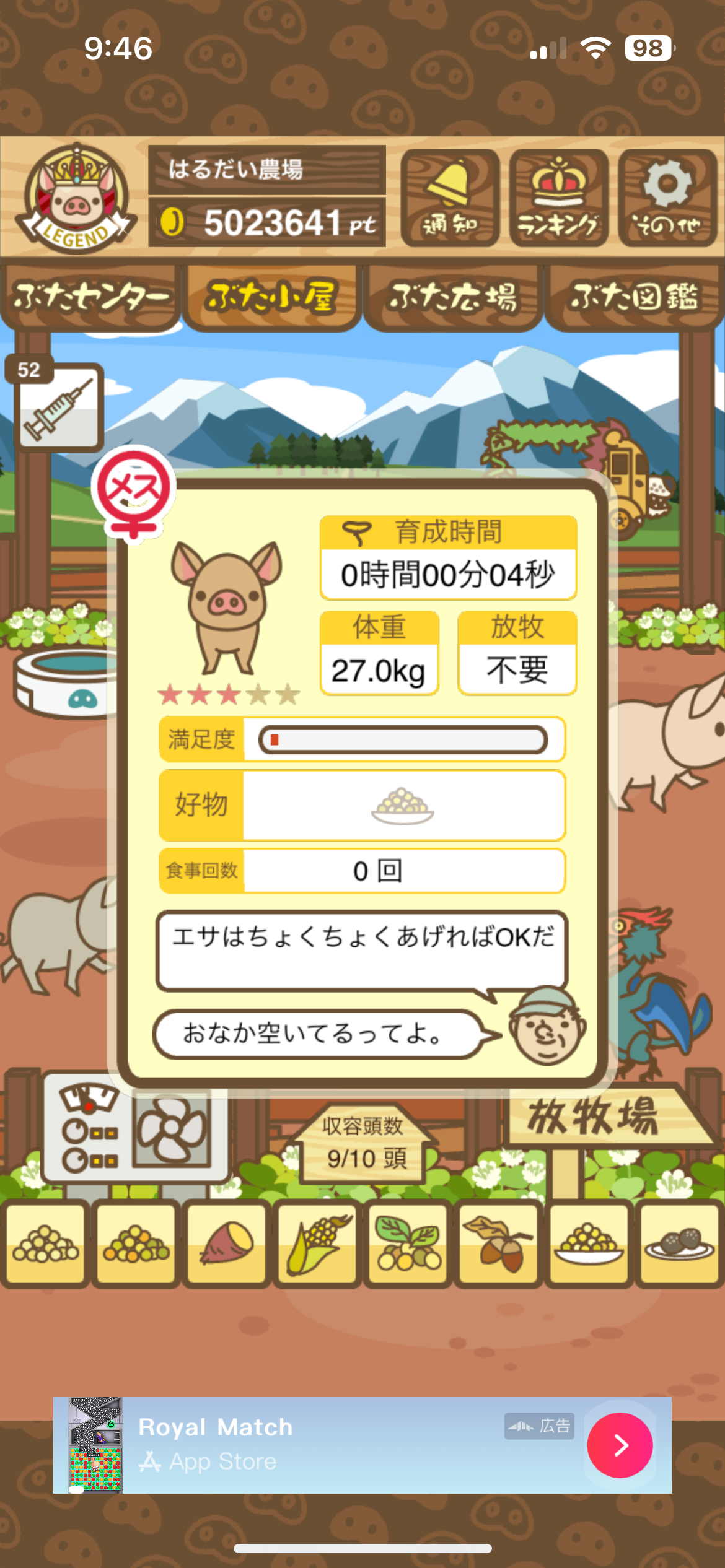
Task: Feed the pig the sweet potato
Action: (x=227, y=1243)
